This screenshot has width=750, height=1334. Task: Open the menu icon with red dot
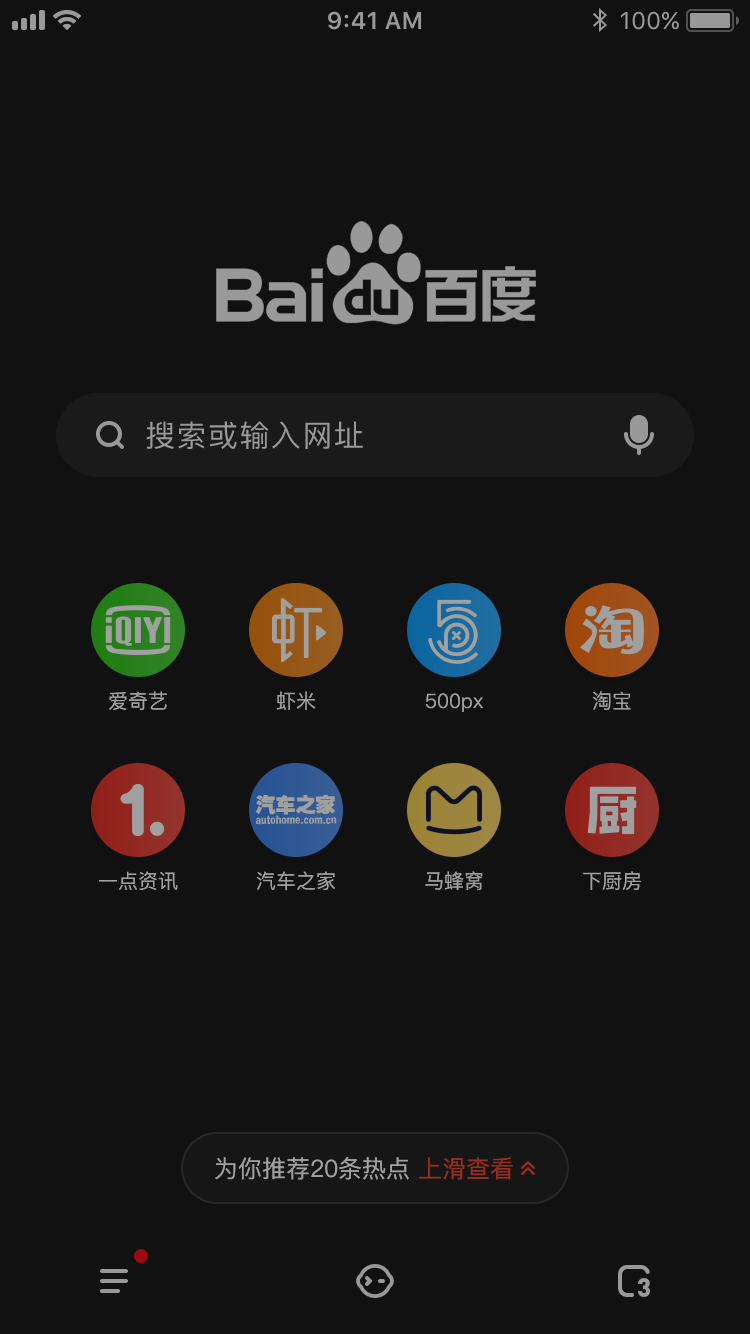click(114, 1280)
